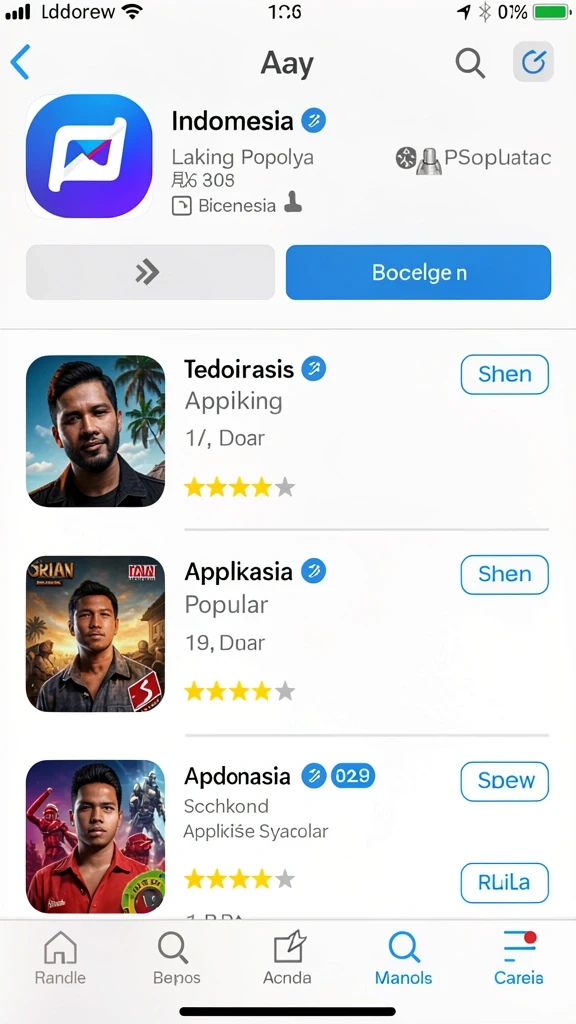Open the Indomesia app icon
The height and width of the screenshot is (1024, 576).
click(89, 156)
